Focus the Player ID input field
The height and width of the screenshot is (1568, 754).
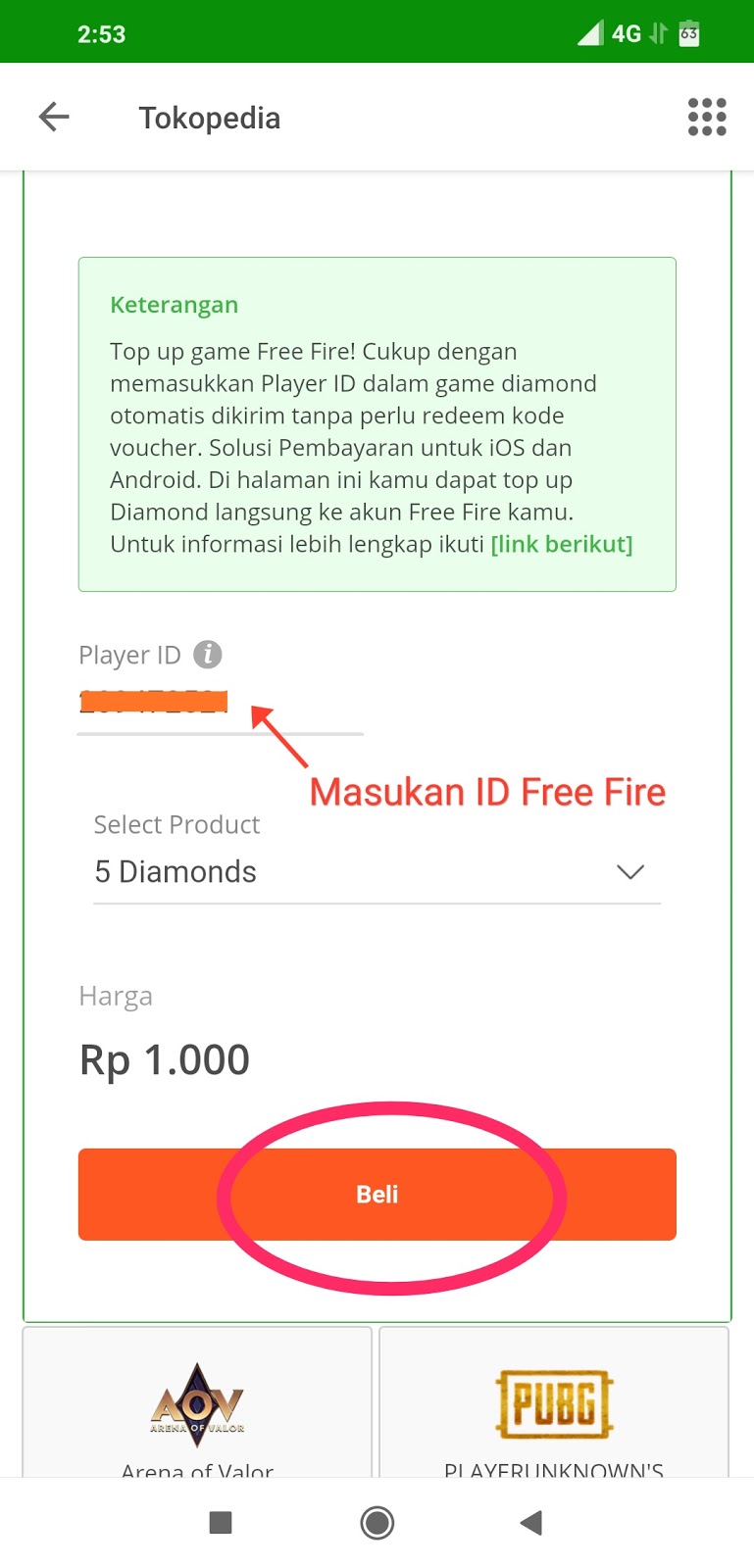click(x=220, y=705)
